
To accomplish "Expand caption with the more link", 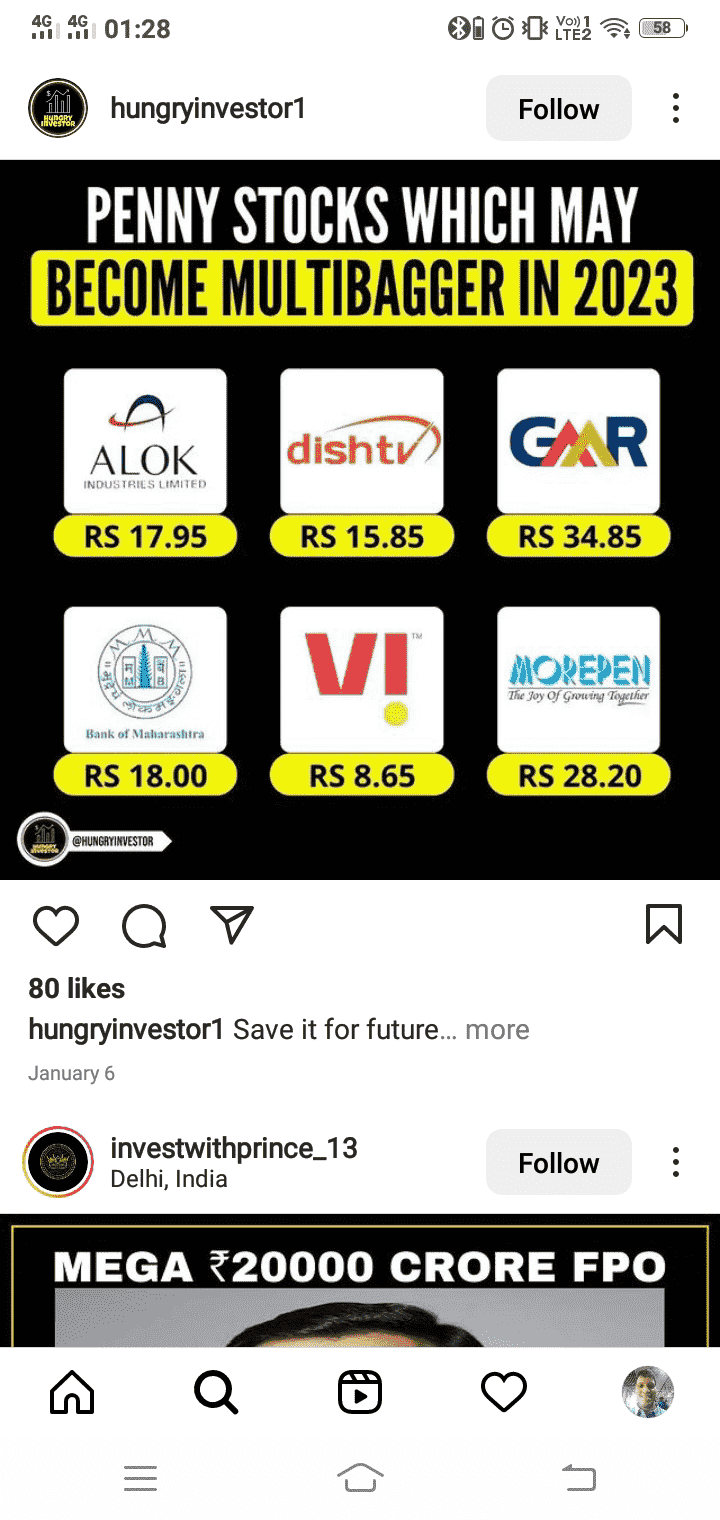I will click(x=497, y=1030).
